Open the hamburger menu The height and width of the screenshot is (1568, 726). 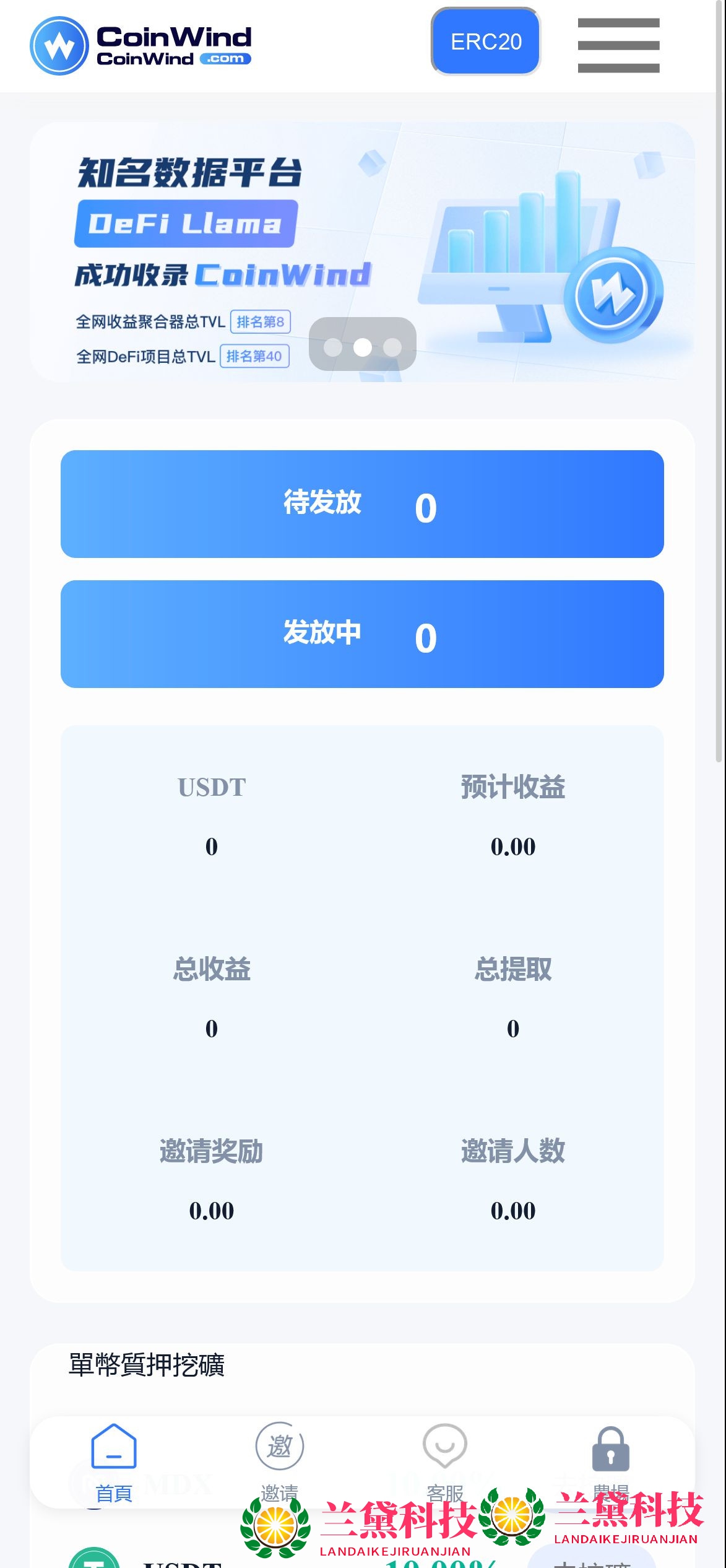(618, 45)
